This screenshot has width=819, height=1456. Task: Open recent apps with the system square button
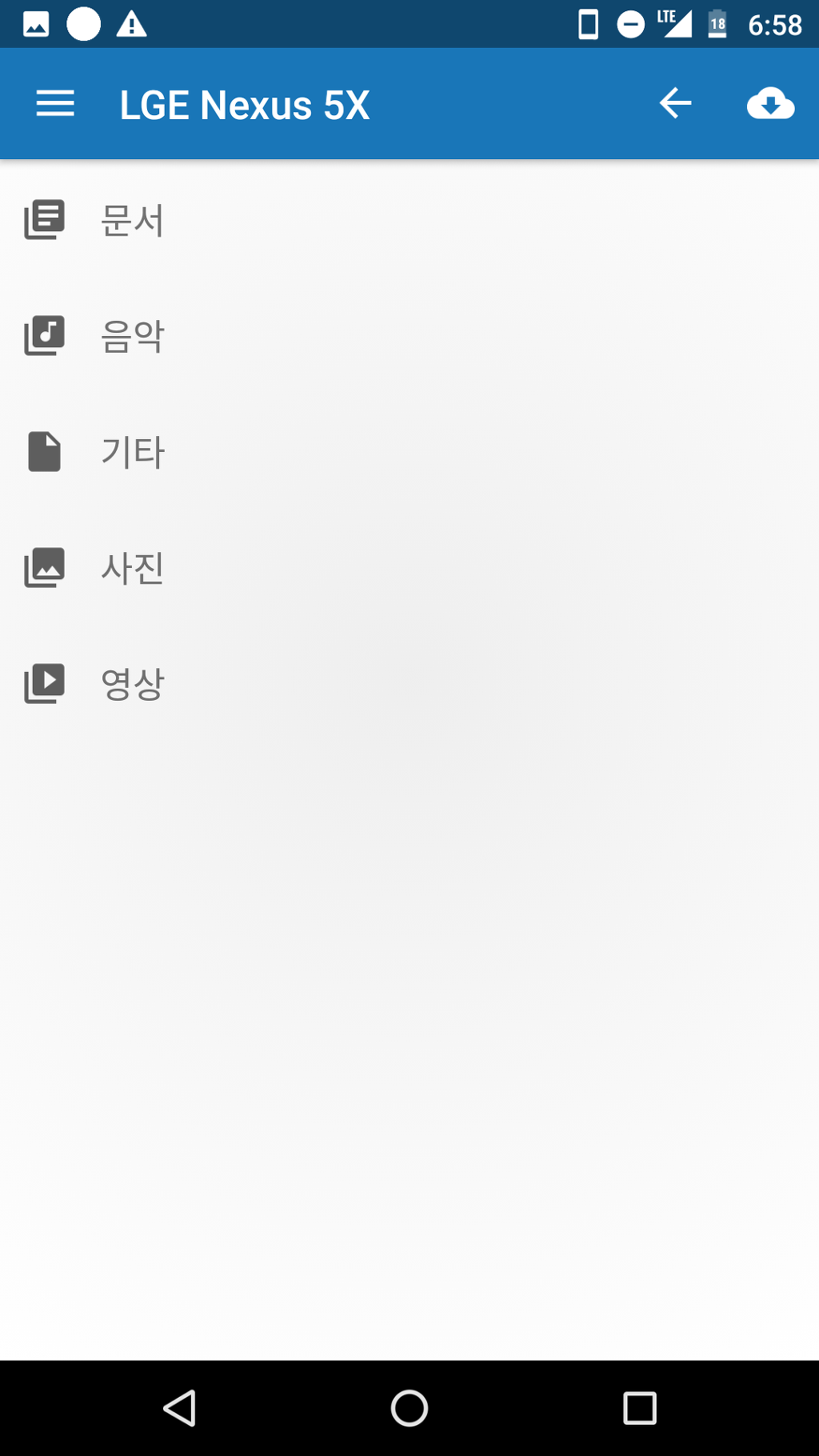coord(640,1408)
